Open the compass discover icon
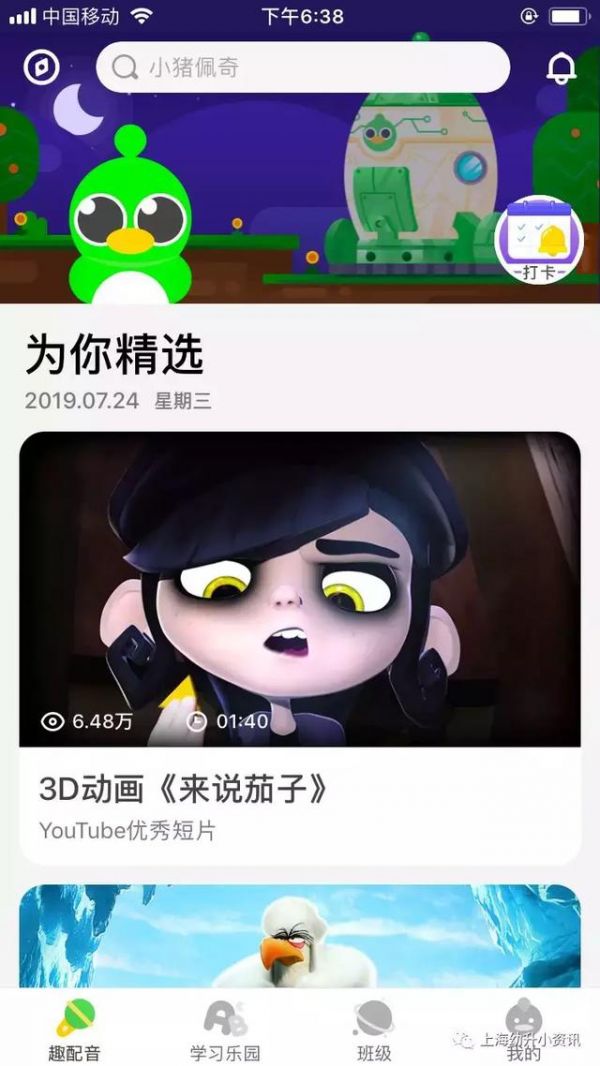Screen dimensions: 600x1066 (41, 68)
